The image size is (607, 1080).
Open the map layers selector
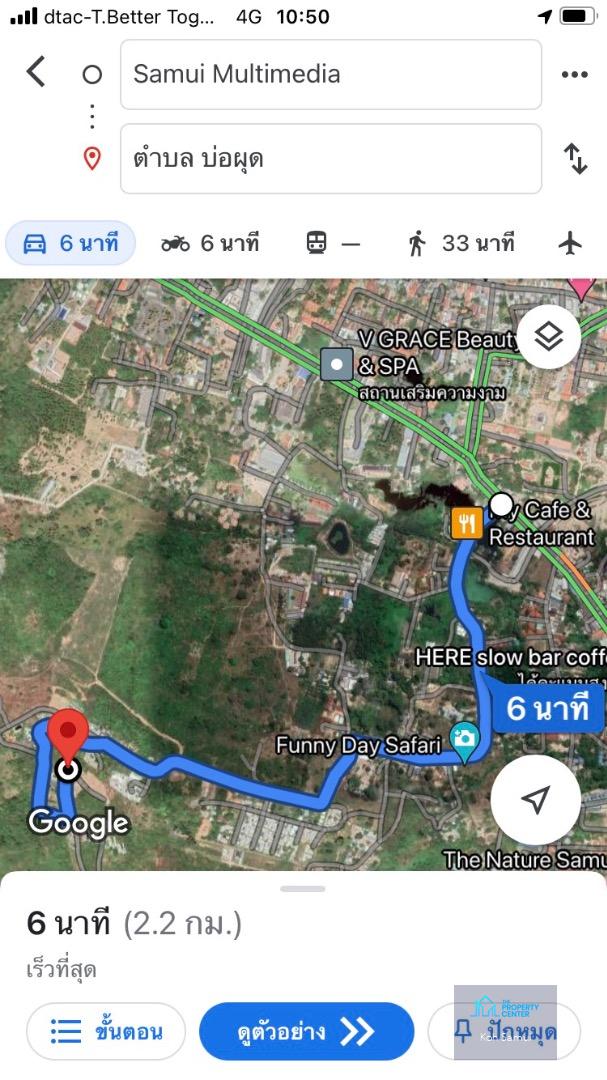click(548, 337)
